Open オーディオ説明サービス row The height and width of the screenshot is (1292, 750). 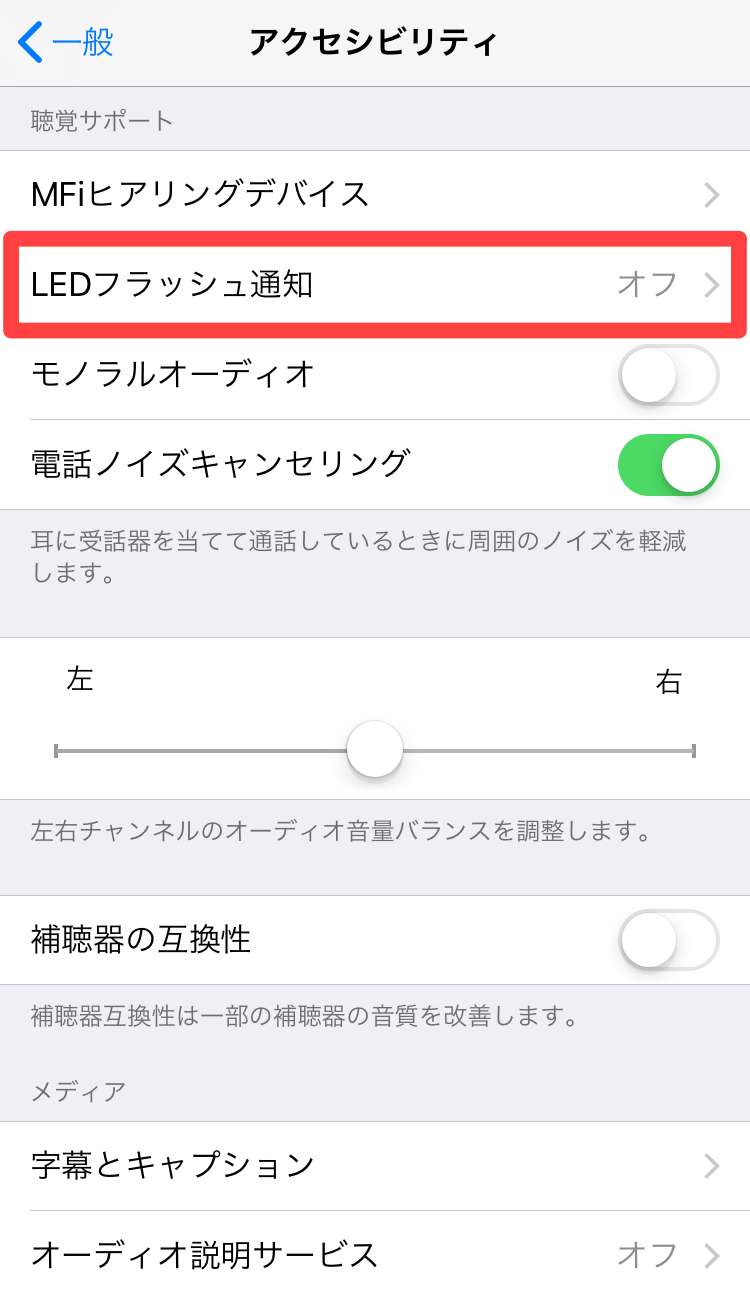point(375,1254)
